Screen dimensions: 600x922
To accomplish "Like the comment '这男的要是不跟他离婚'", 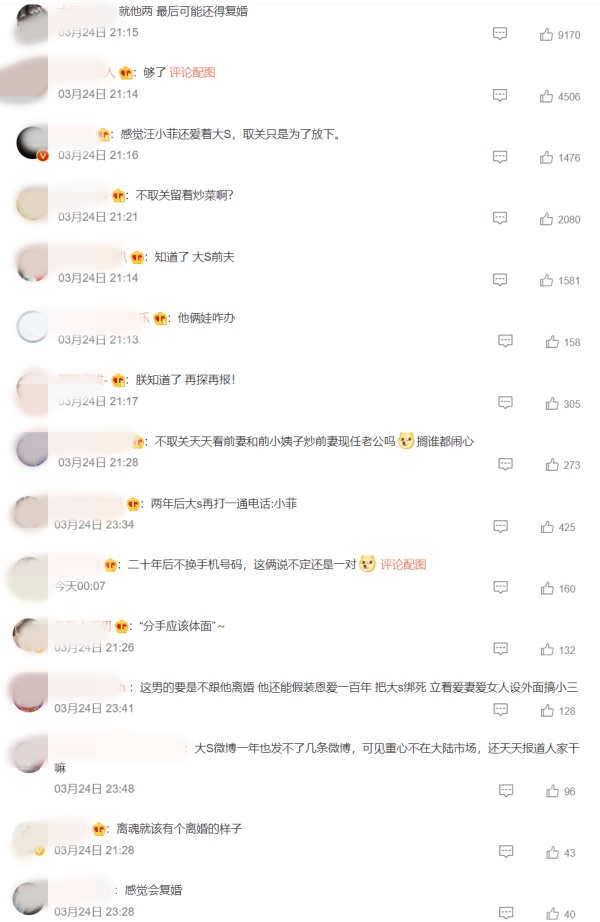I will [547, 710].
